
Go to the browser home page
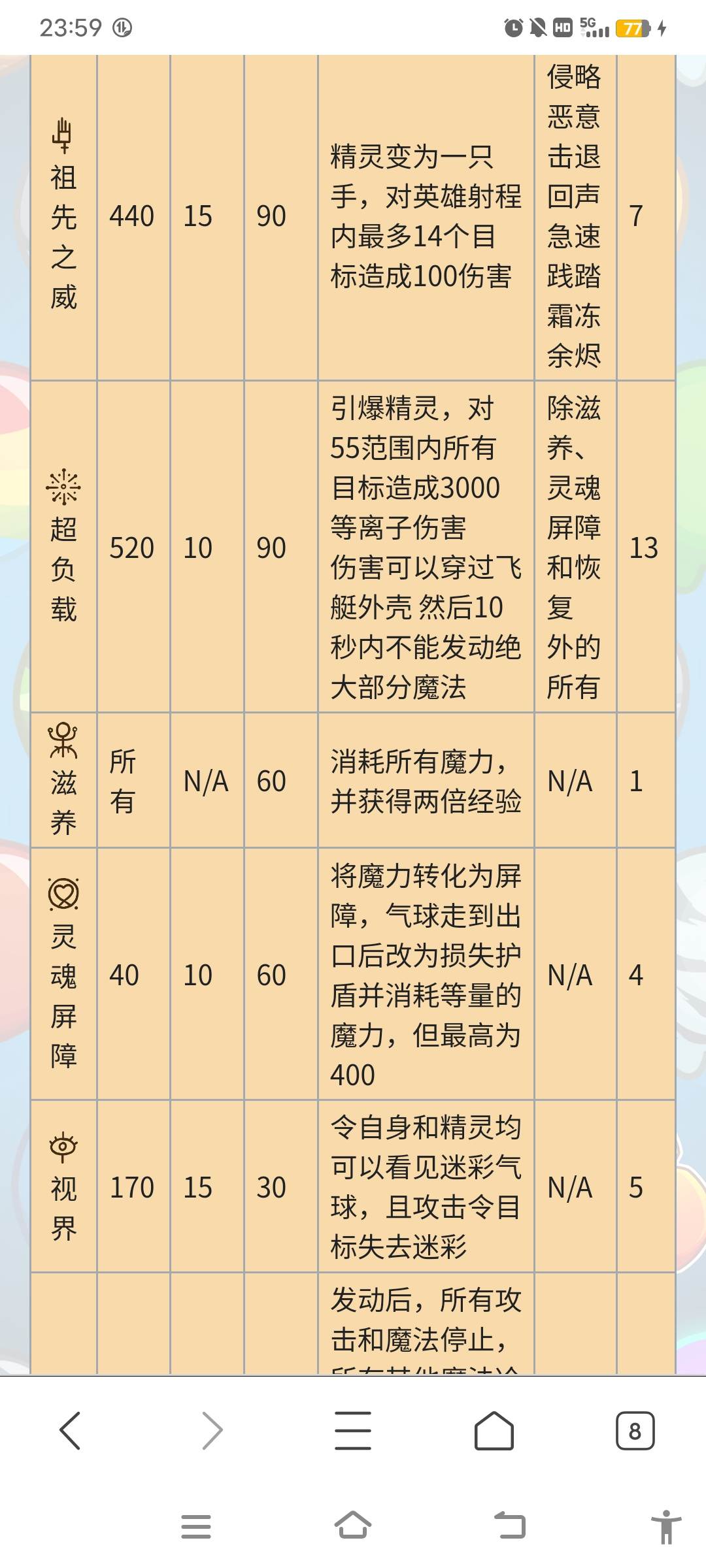[494, 1431]
